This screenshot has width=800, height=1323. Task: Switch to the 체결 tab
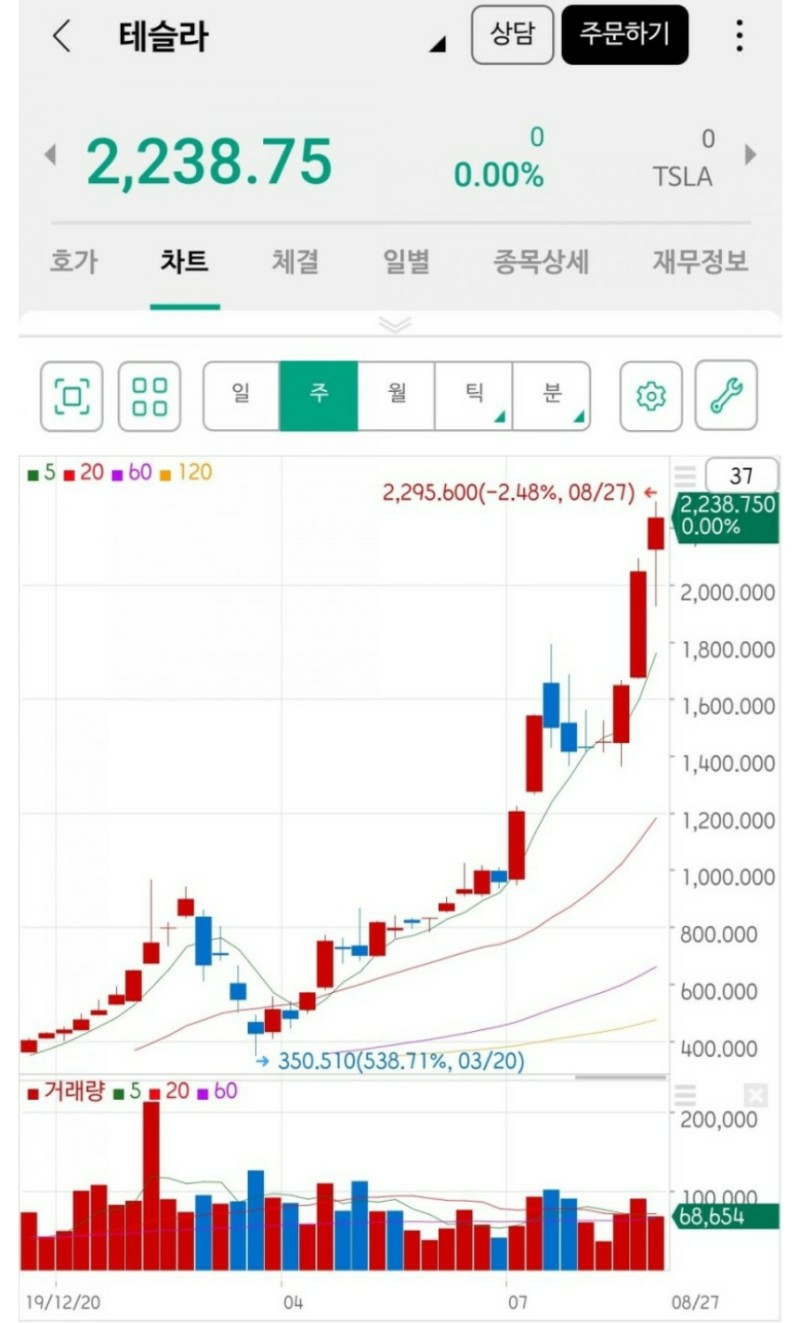[295, 262]
